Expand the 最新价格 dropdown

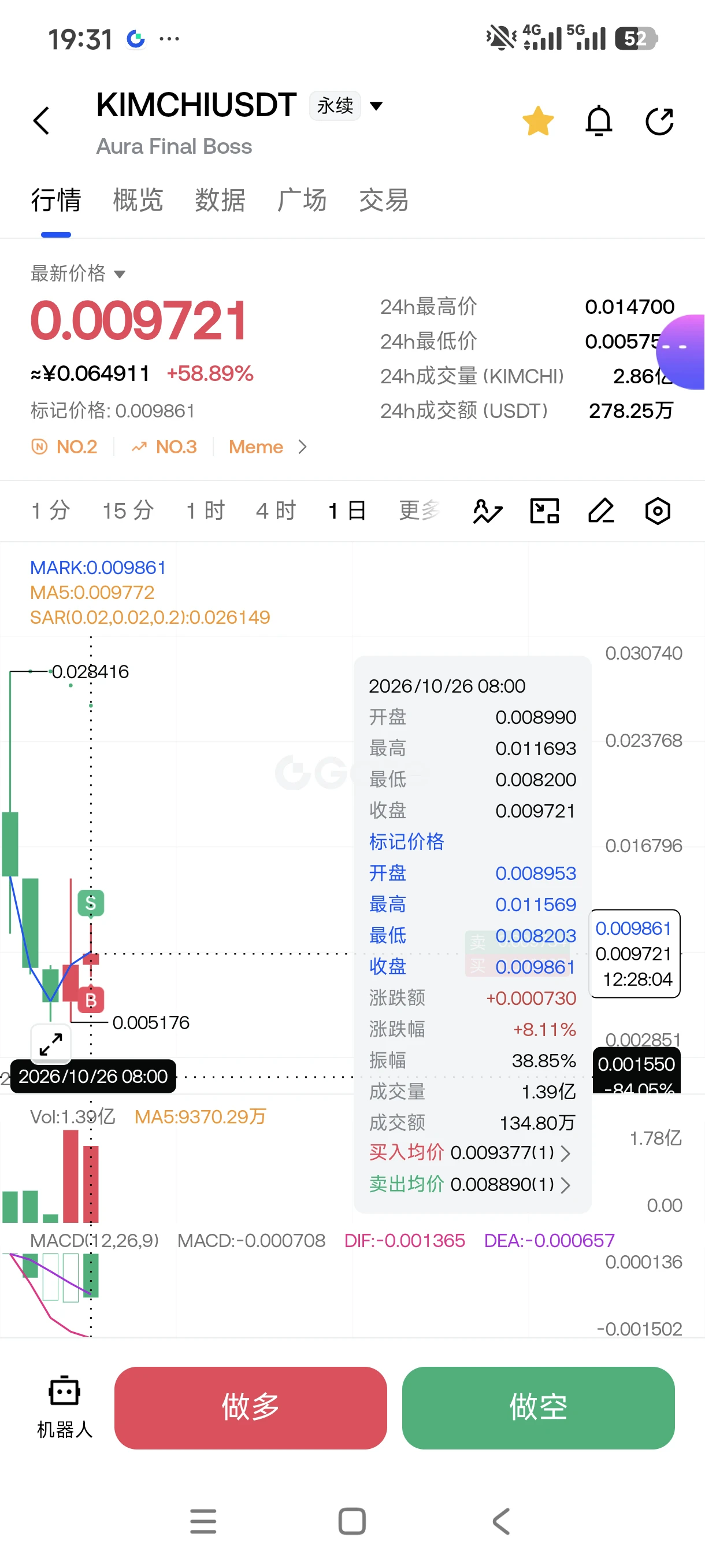78,273
